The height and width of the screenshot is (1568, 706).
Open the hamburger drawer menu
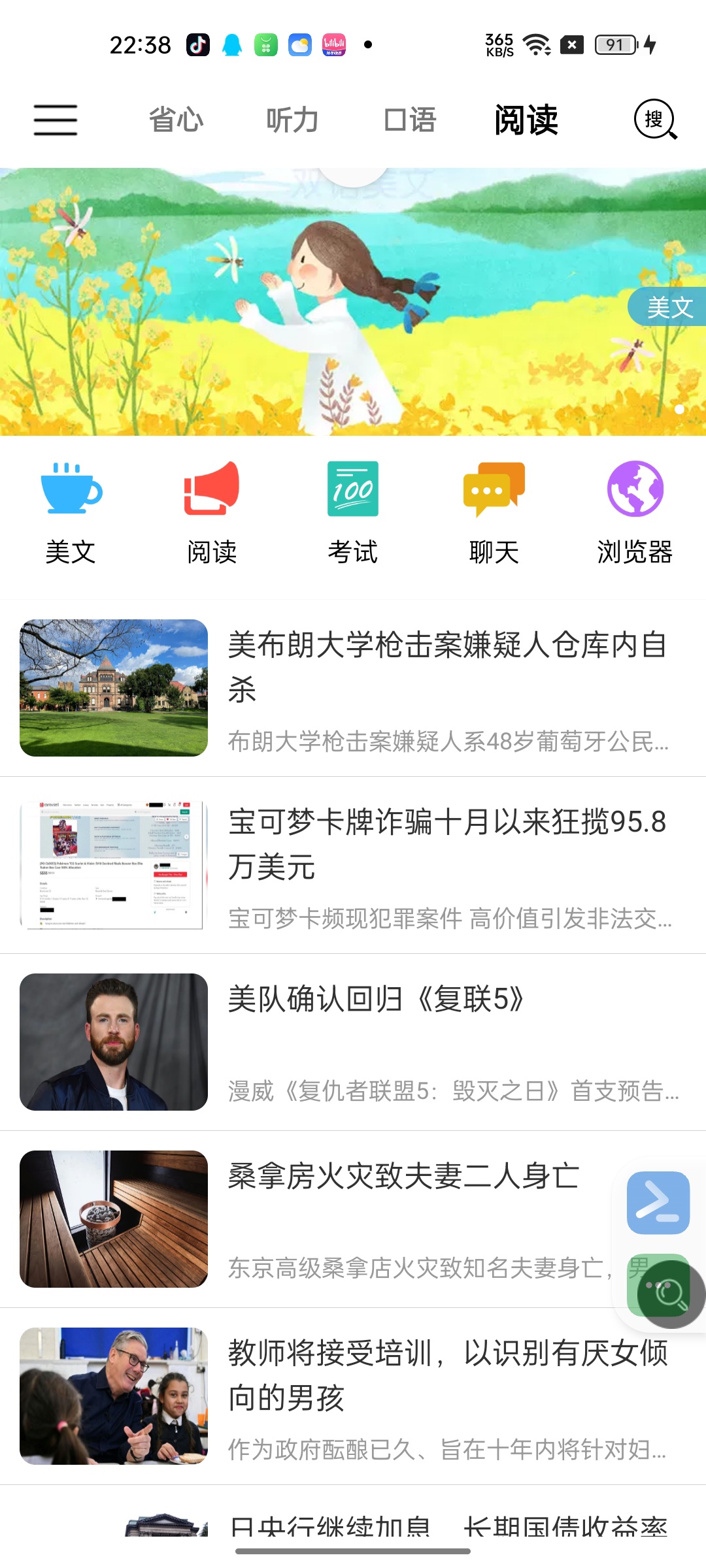[x=56, y=120]
